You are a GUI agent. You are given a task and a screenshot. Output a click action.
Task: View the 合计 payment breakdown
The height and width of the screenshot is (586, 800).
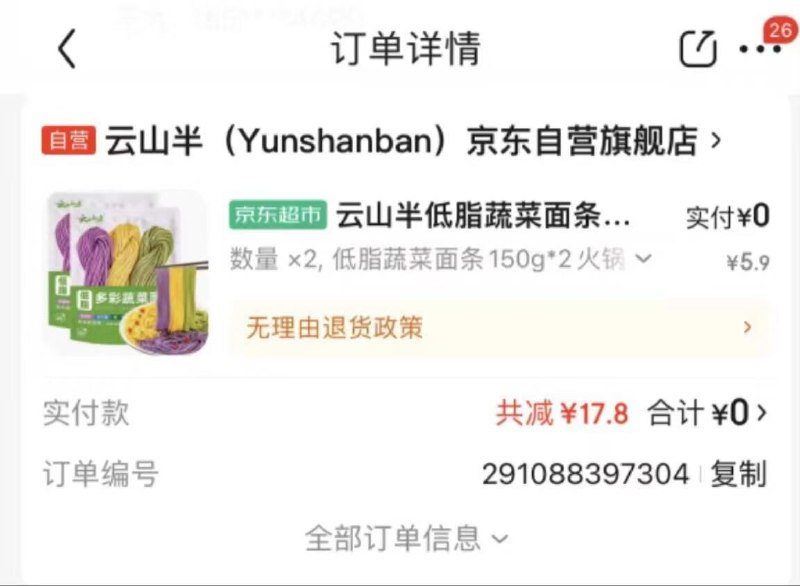click(708, 413)
